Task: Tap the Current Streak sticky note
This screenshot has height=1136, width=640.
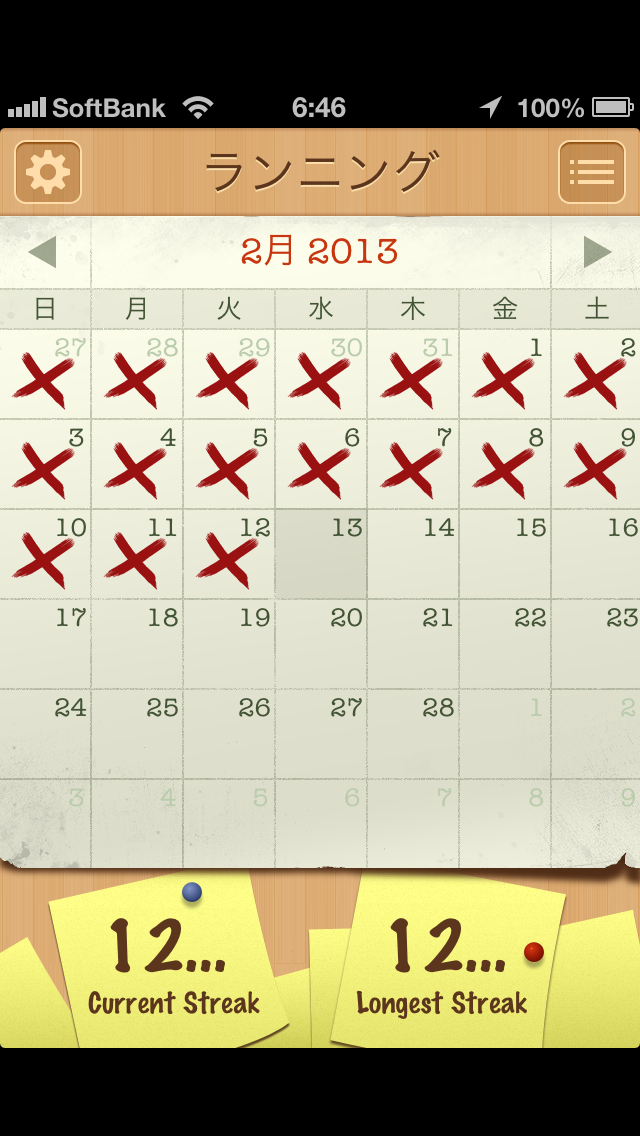Action: pos(172,965)
